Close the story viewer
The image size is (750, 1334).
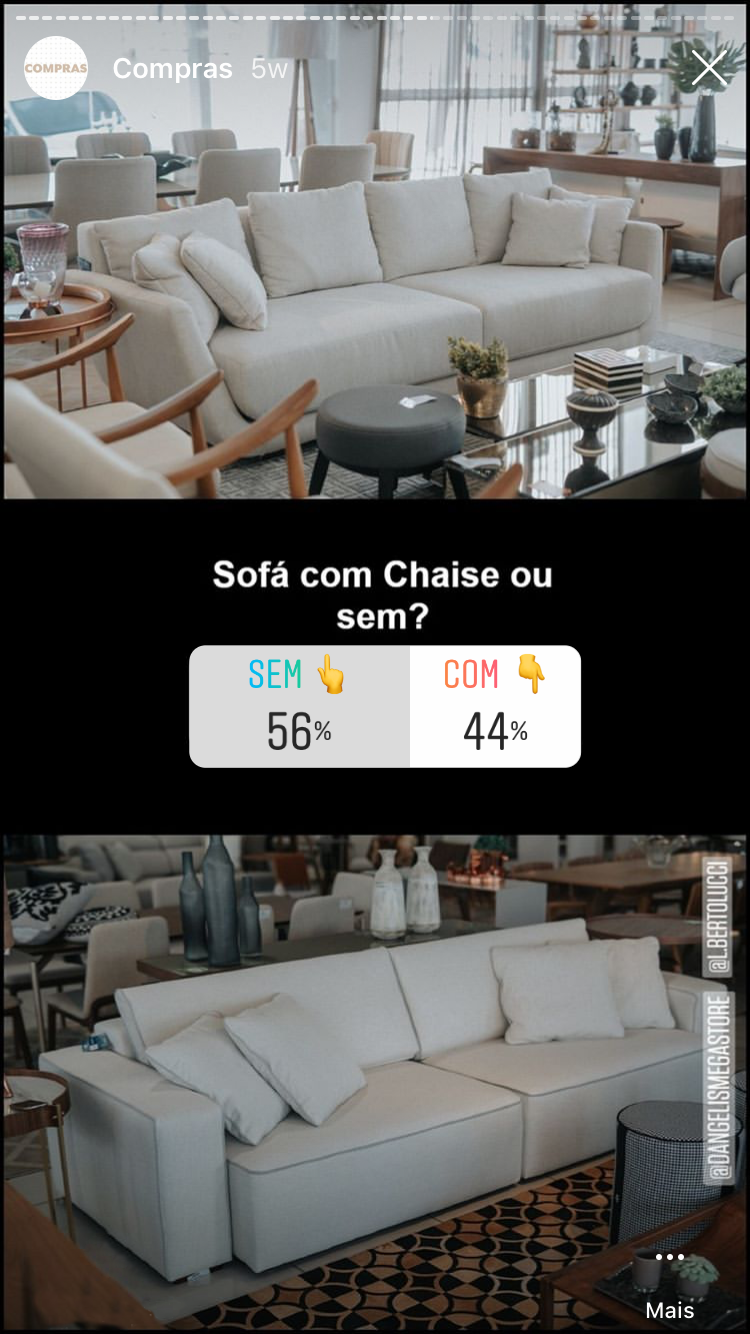(x=709, y=68)
